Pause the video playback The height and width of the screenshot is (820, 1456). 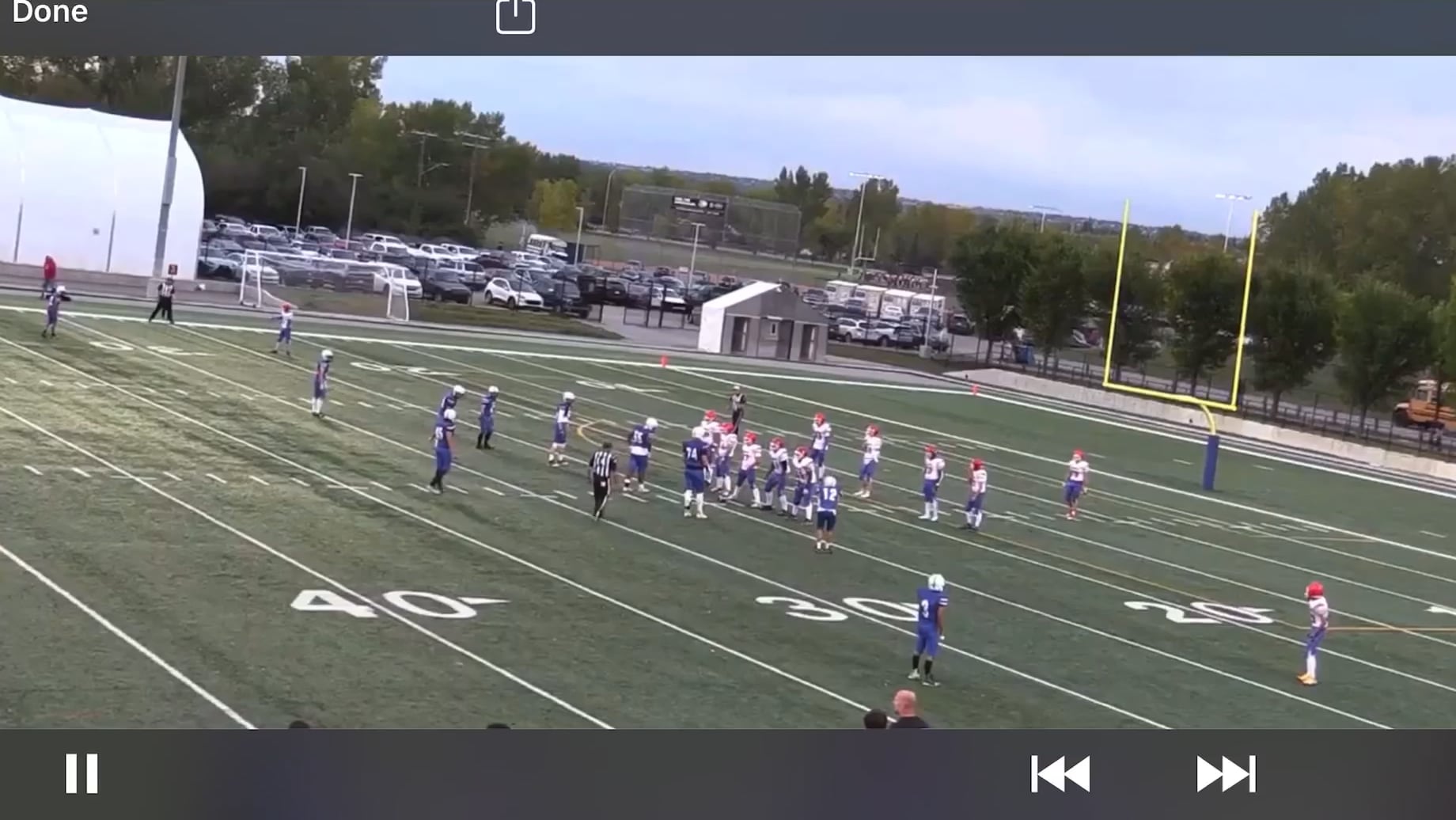(x=82, y=773)
